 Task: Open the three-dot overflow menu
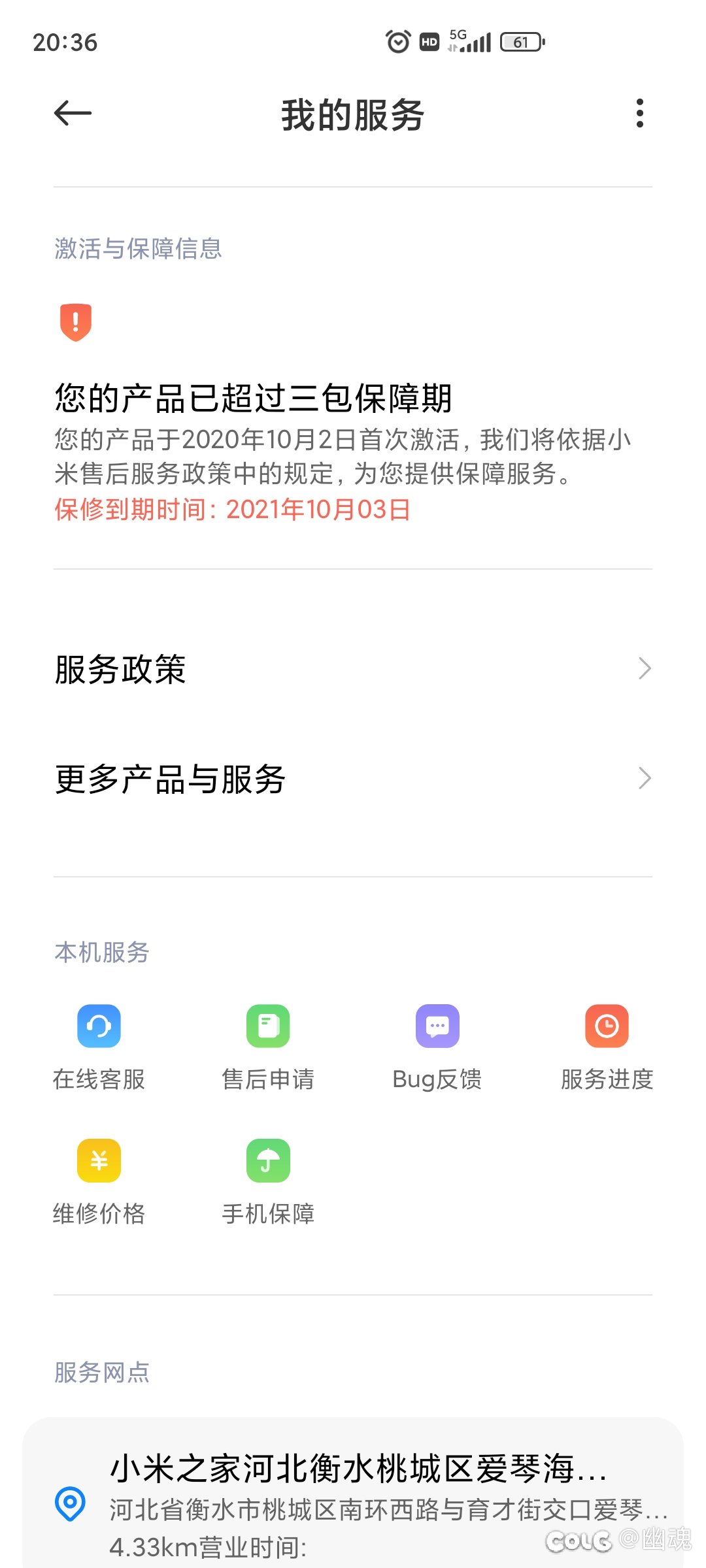tap(639, 114)
